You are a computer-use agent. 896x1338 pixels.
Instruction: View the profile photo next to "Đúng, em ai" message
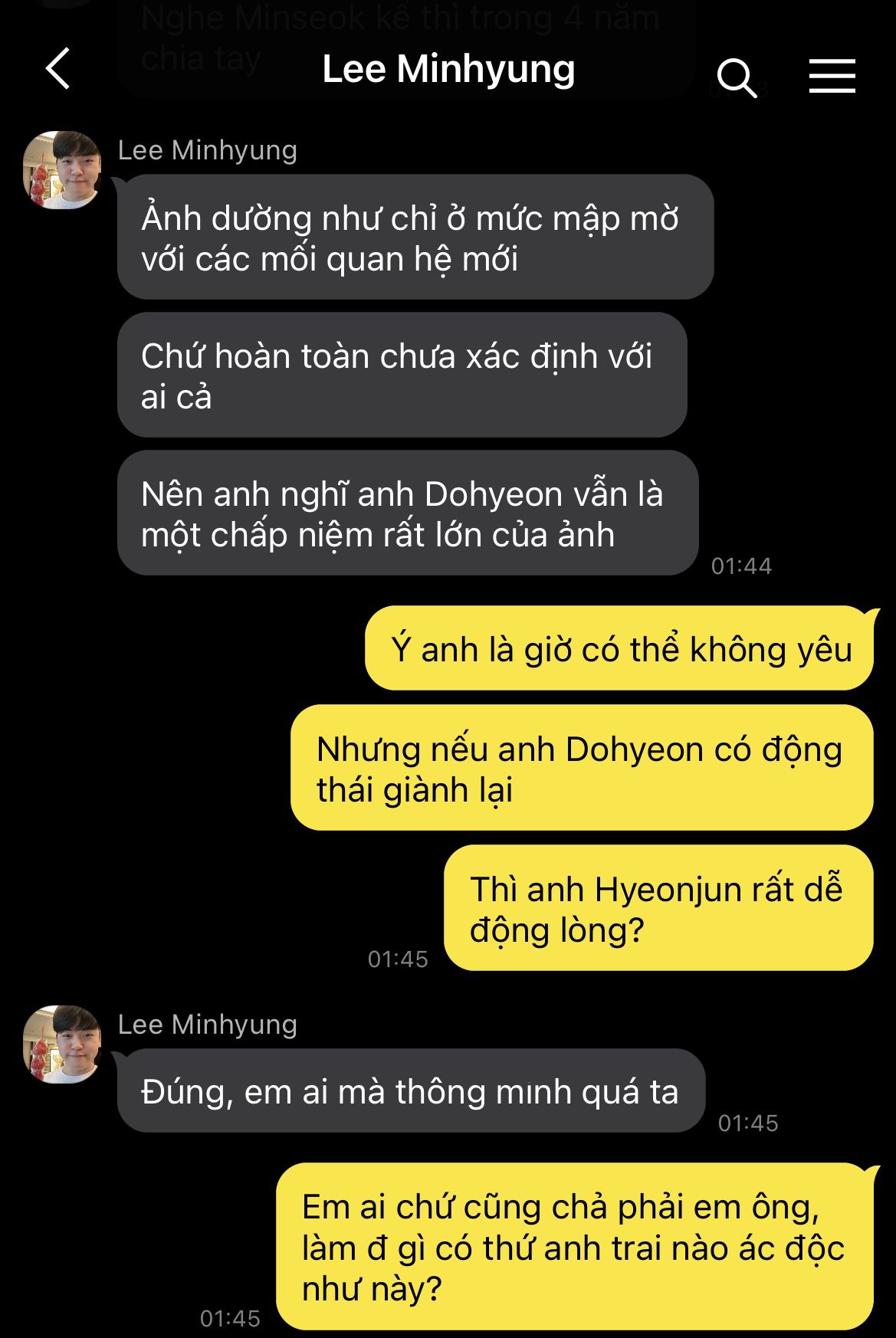pos(62,1044)
